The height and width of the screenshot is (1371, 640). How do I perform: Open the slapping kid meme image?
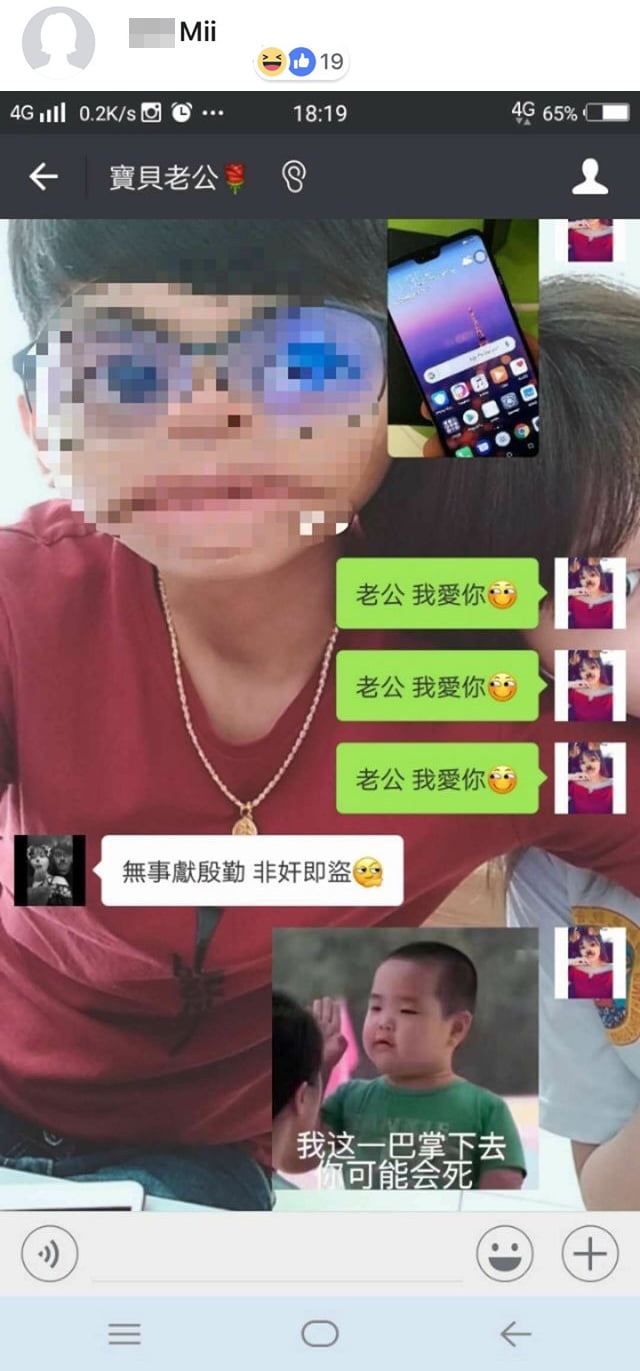click(405, 1058)
